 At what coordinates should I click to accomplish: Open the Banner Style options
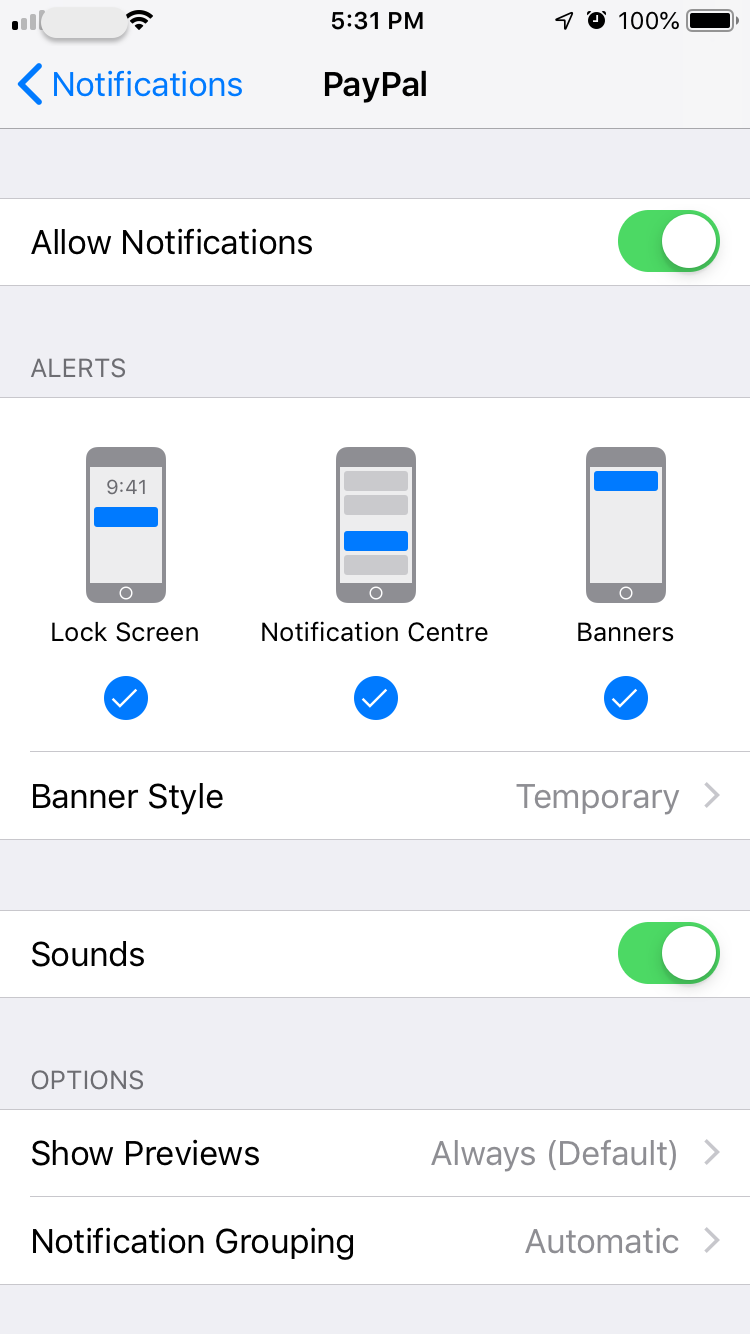pos(375,796)
